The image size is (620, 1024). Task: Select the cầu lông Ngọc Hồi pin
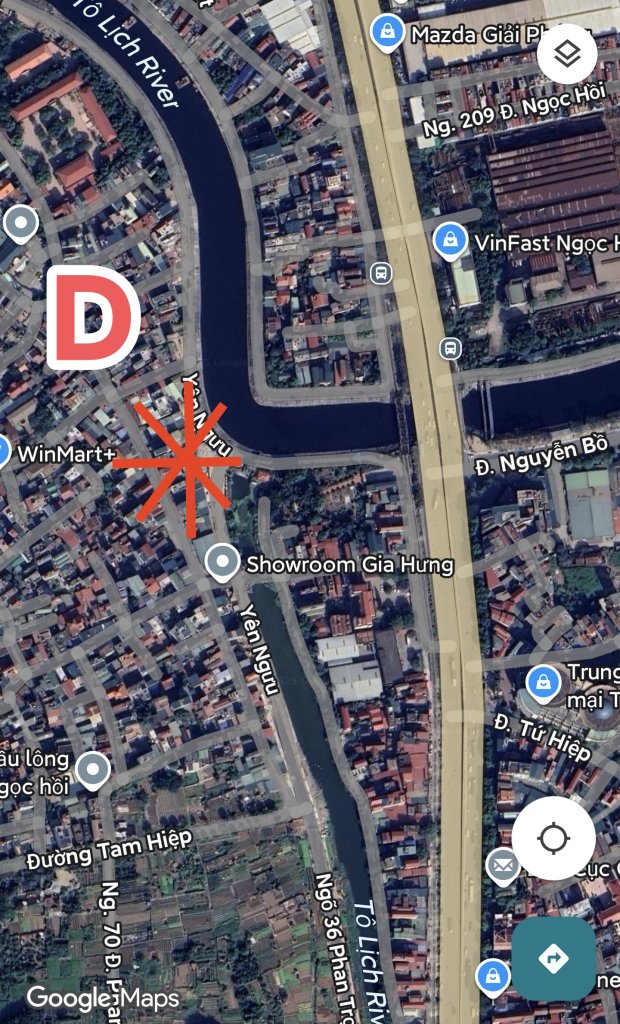[93, 769]
